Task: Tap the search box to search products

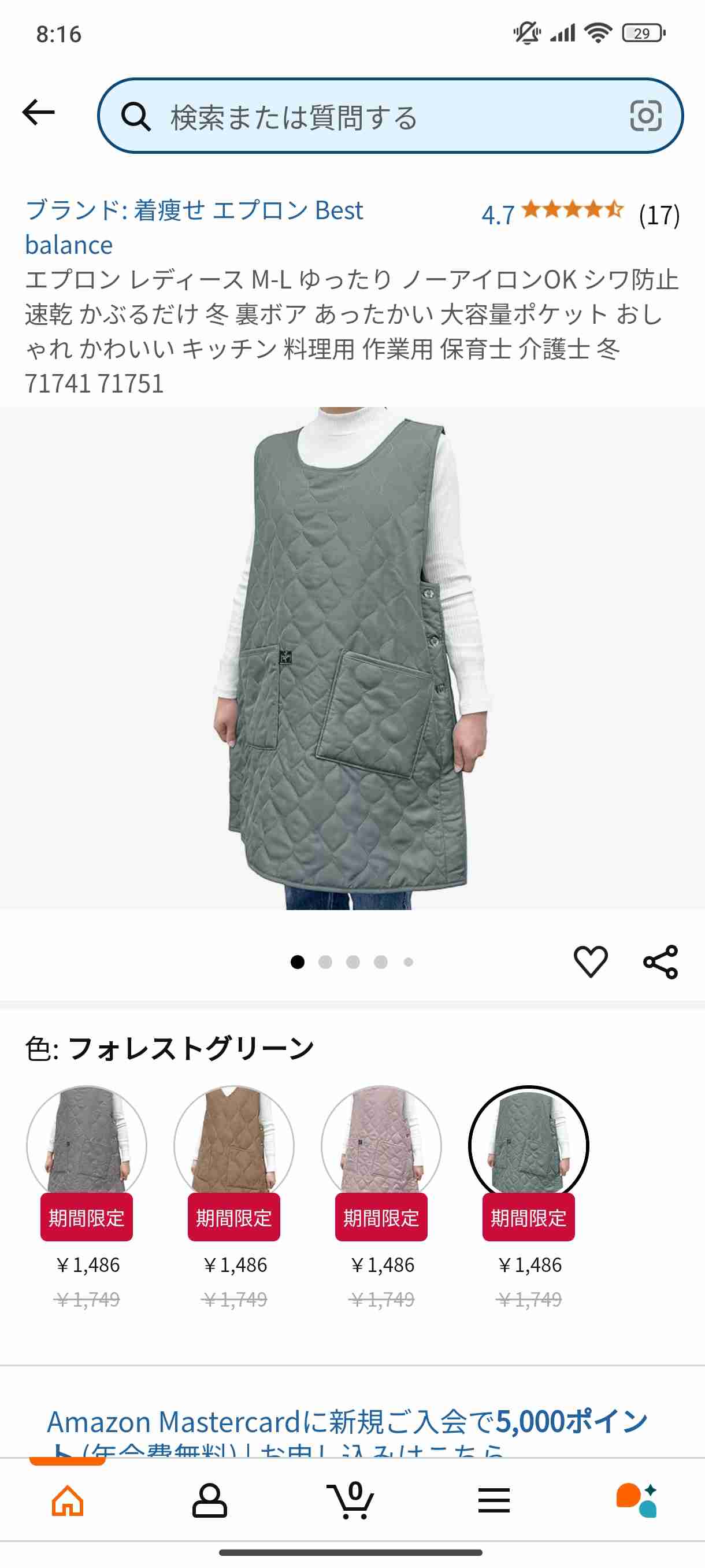Action: 365,116
